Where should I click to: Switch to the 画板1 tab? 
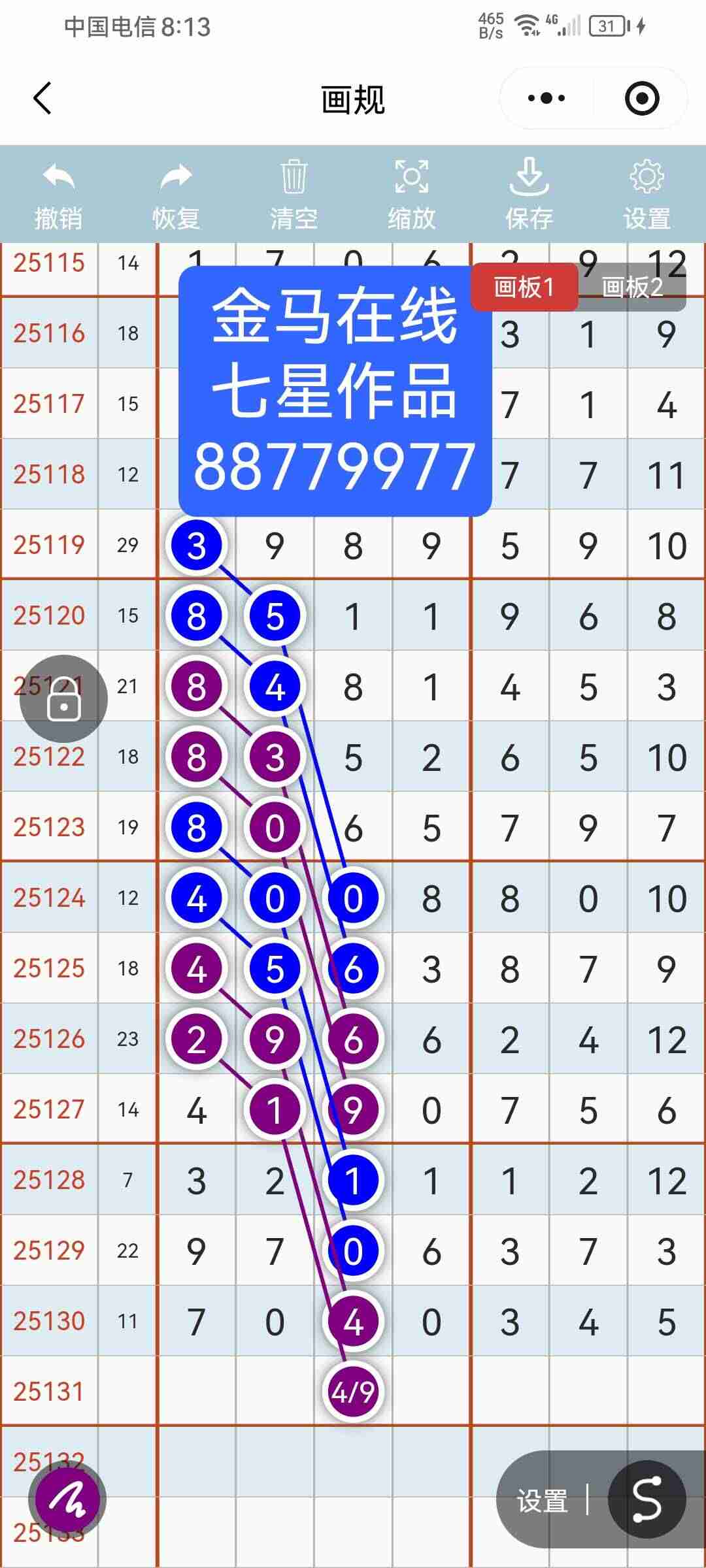click(524, 287)
